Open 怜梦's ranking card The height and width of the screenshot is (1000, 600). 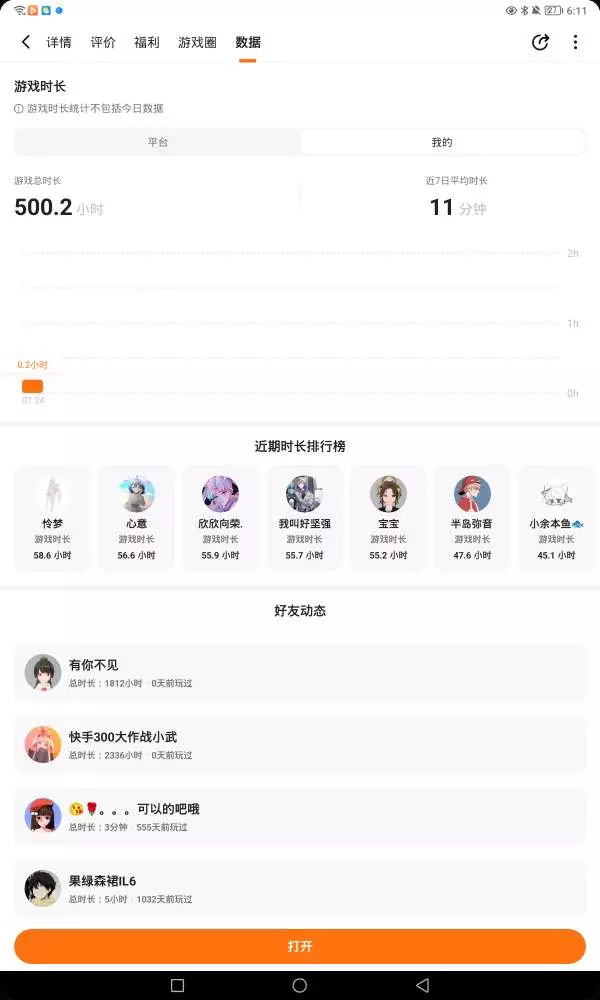coord(52,518)
